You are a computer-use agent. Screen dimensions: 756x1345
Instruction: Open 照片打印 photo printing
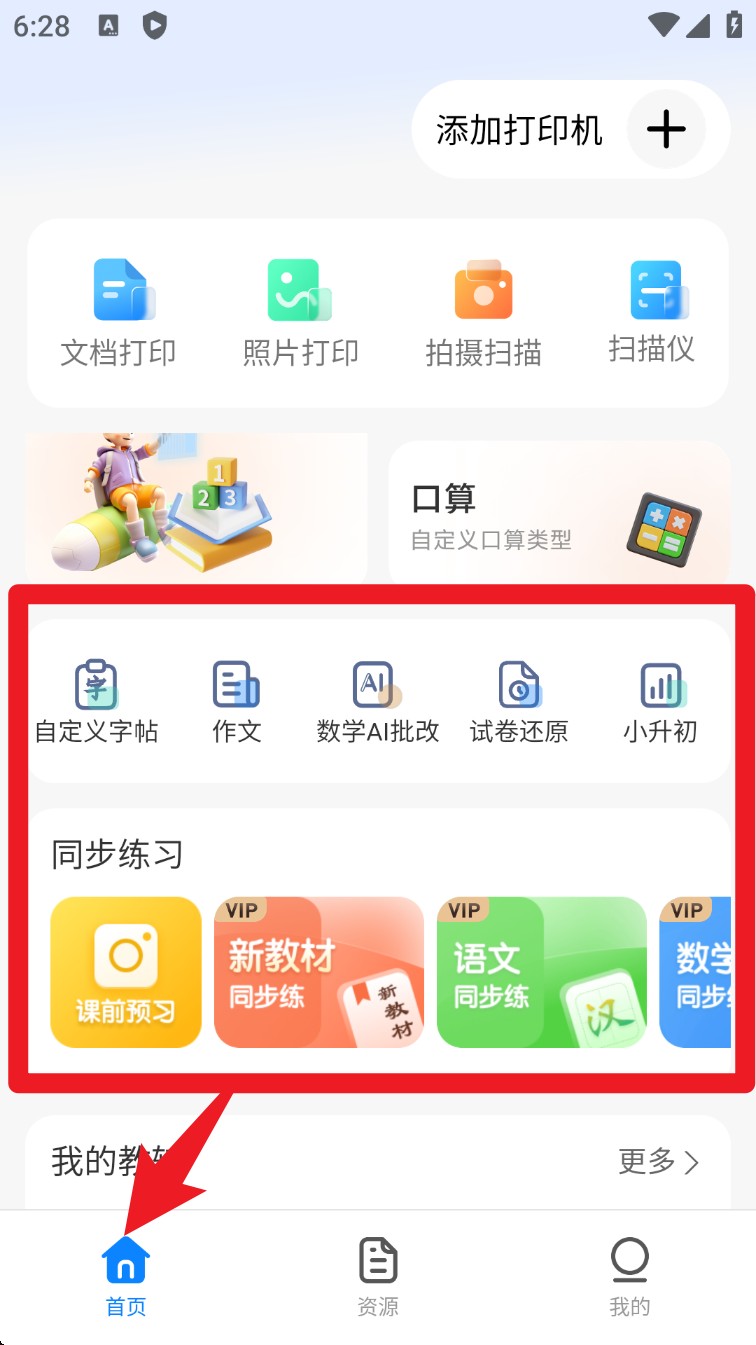tap(300, 312)
